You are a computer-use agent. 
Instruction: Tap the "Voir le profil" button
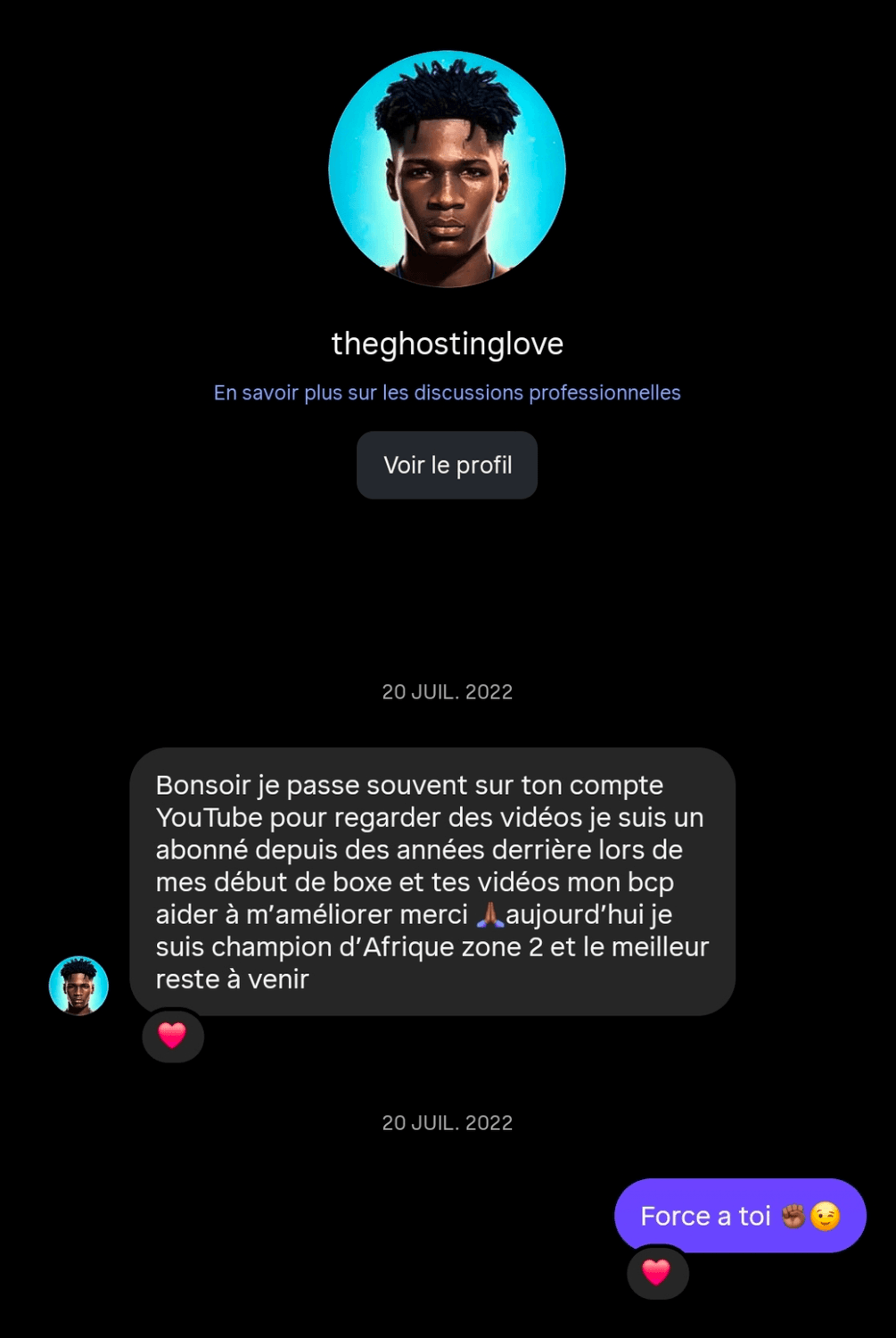[447, 465]
